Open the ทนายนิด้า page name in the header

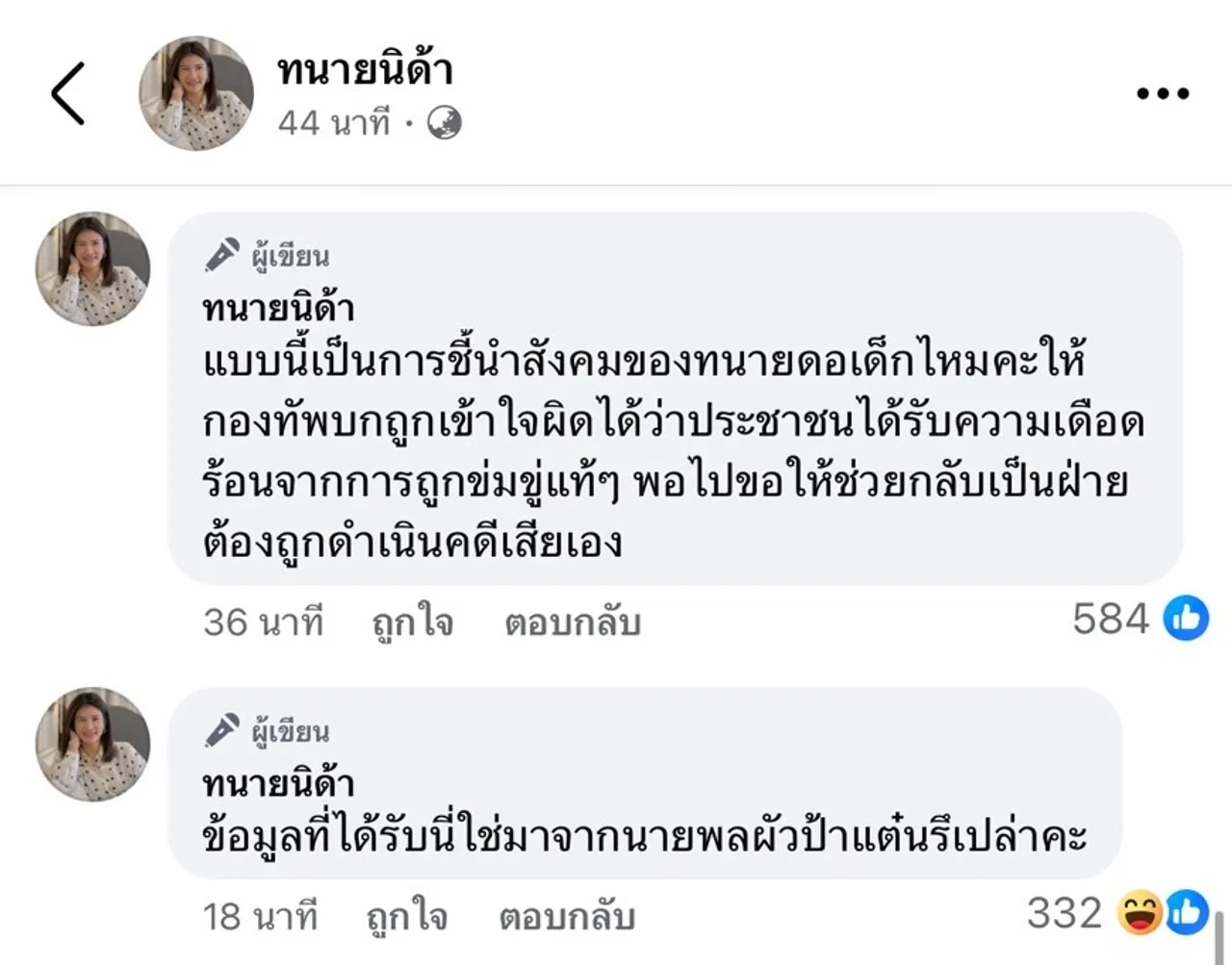coord(365,69)
